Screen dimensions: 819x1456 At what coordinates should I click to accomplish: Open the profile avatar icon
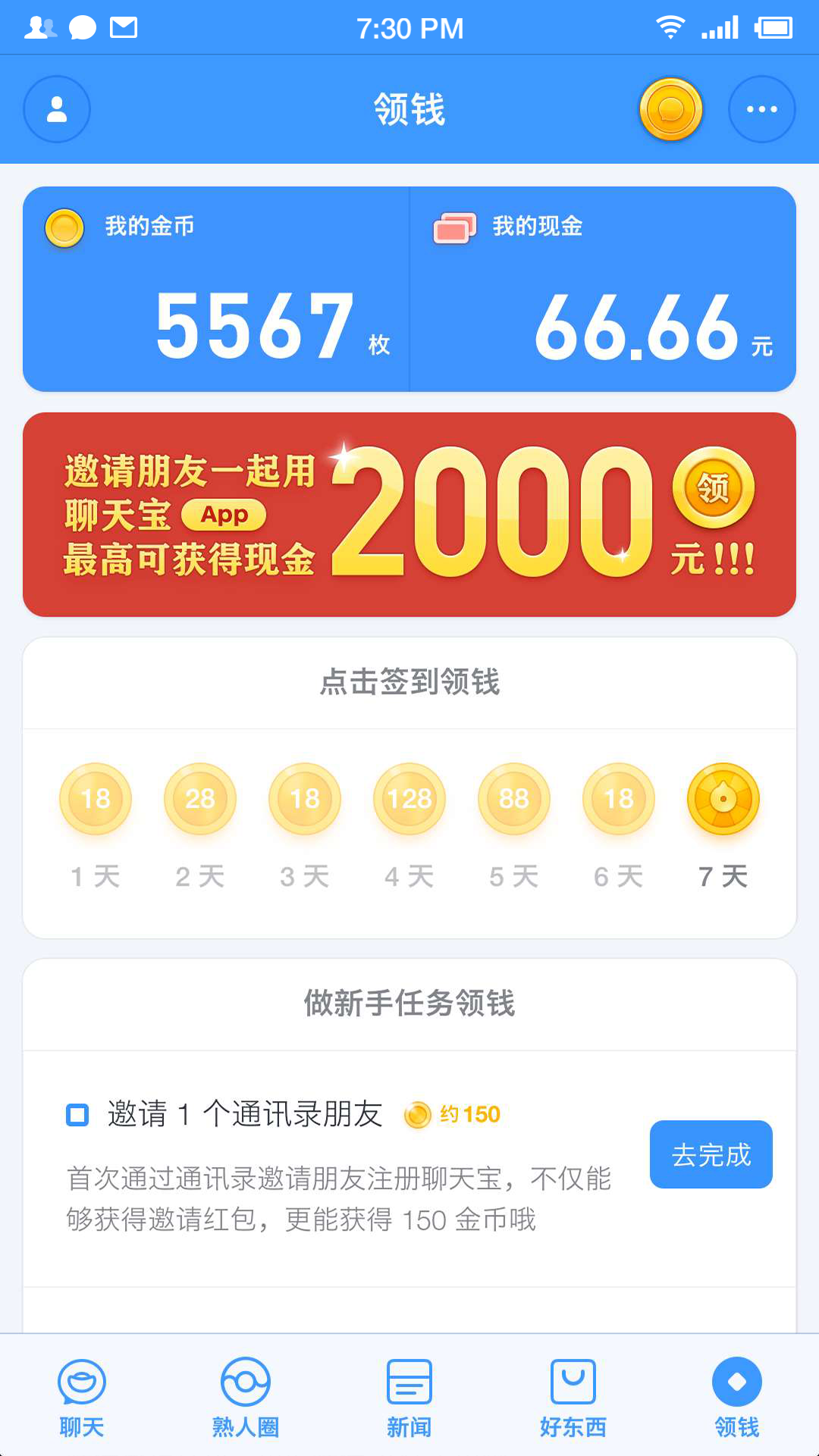56,109
